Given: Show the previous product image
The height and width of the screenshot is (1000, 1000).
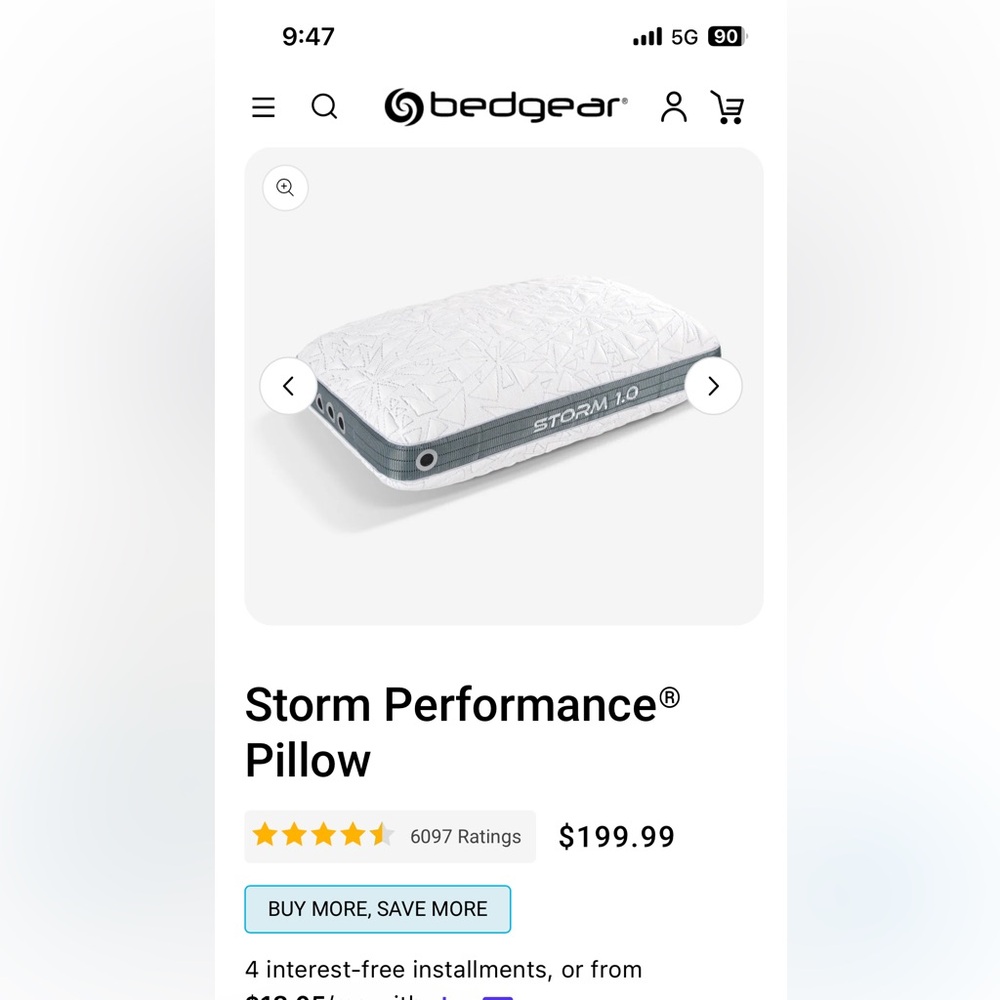Looking at the screenshot, I should tap(288, 386).
